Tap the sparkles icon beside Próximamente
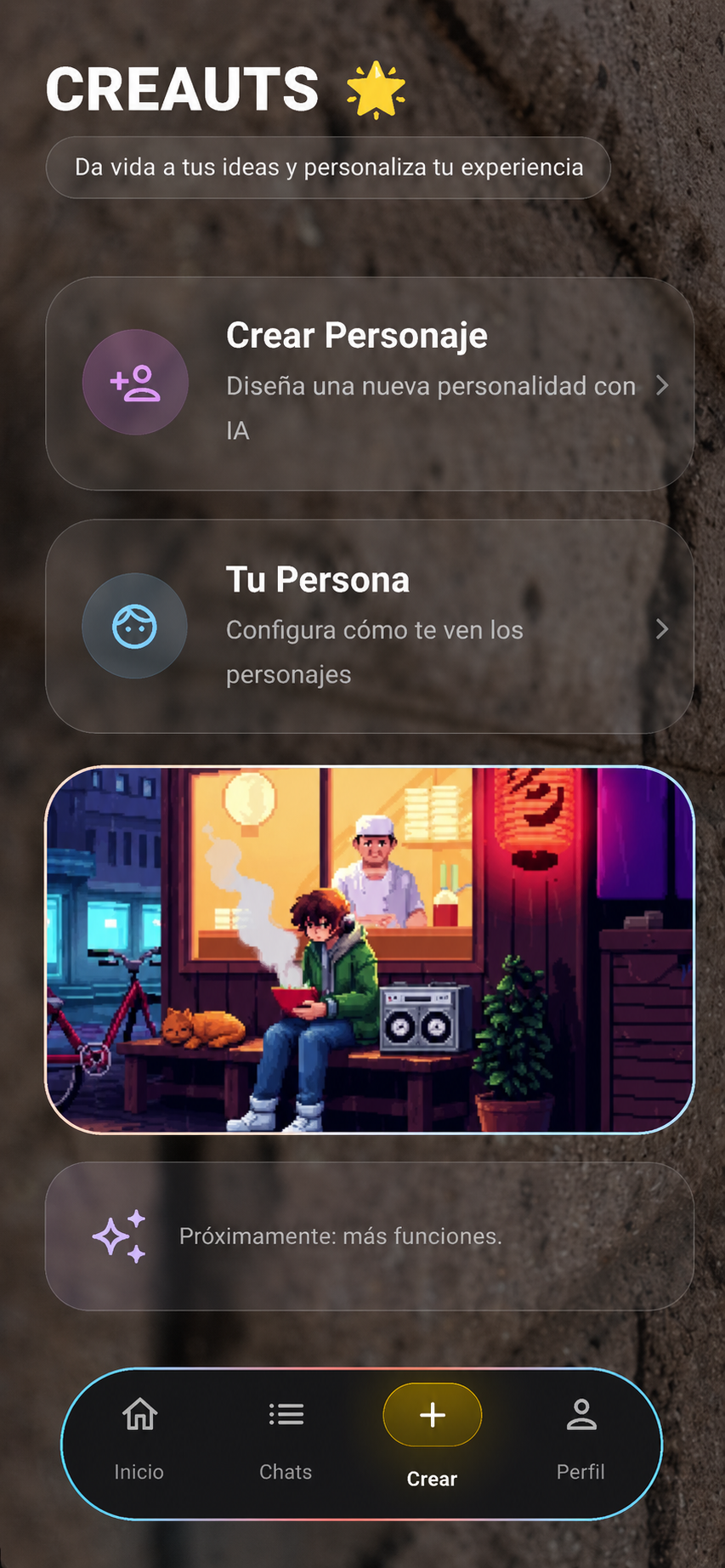Viewport: 725px width, 1568px height. click(x=119, y=1236)
